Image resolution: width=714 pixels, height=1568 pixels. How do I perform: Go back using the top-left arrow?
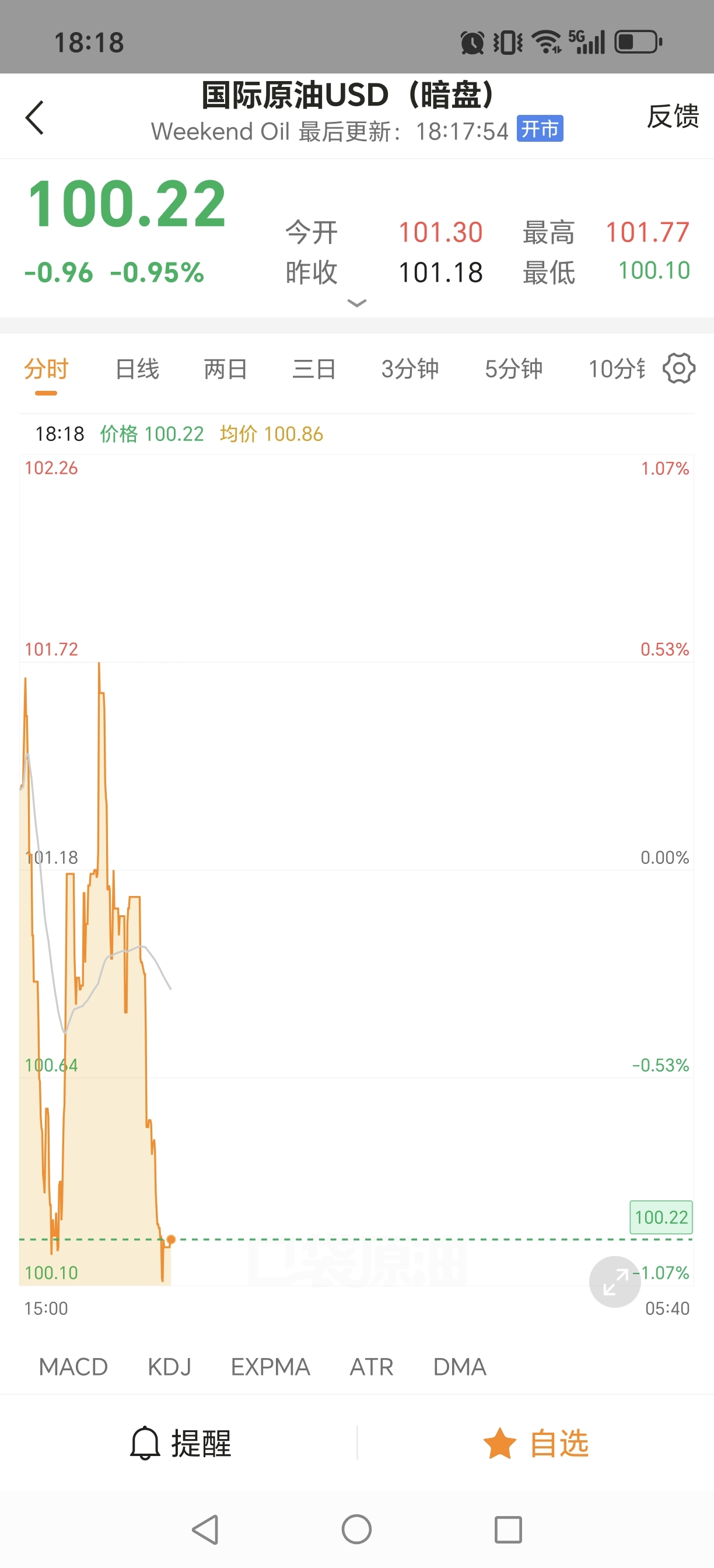pos(34,117)
